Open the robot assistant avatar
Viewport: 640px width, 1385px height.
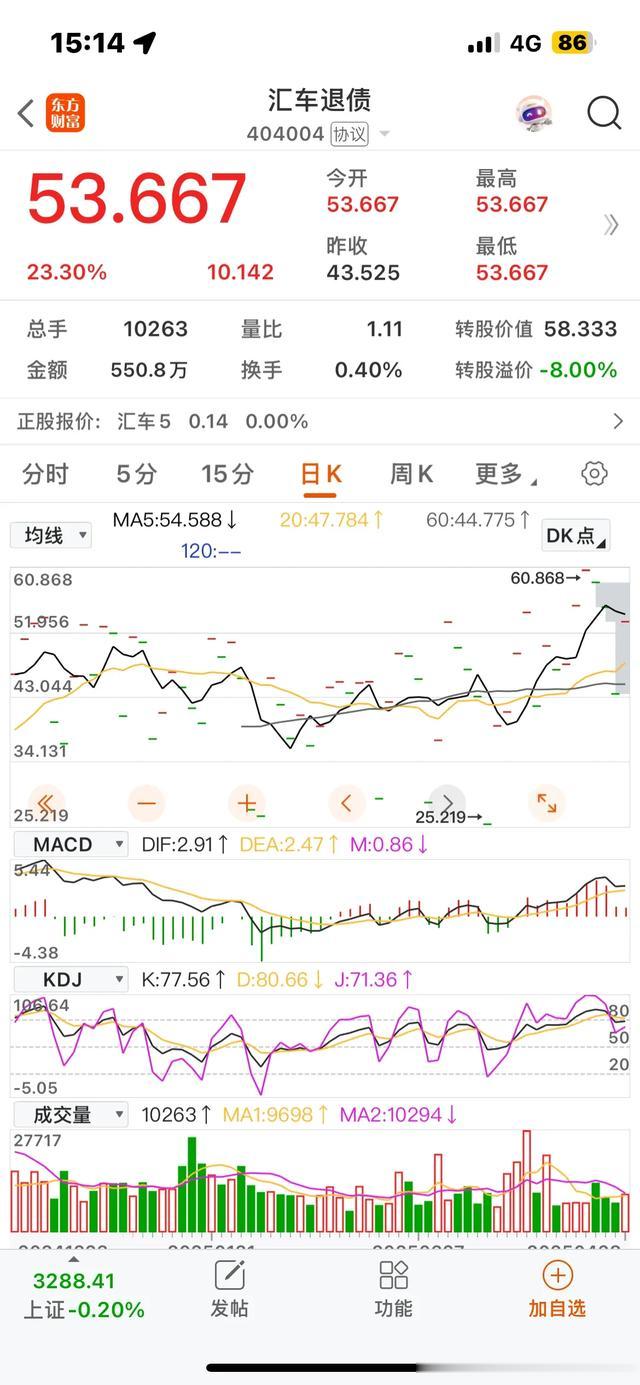pos(534,113)
